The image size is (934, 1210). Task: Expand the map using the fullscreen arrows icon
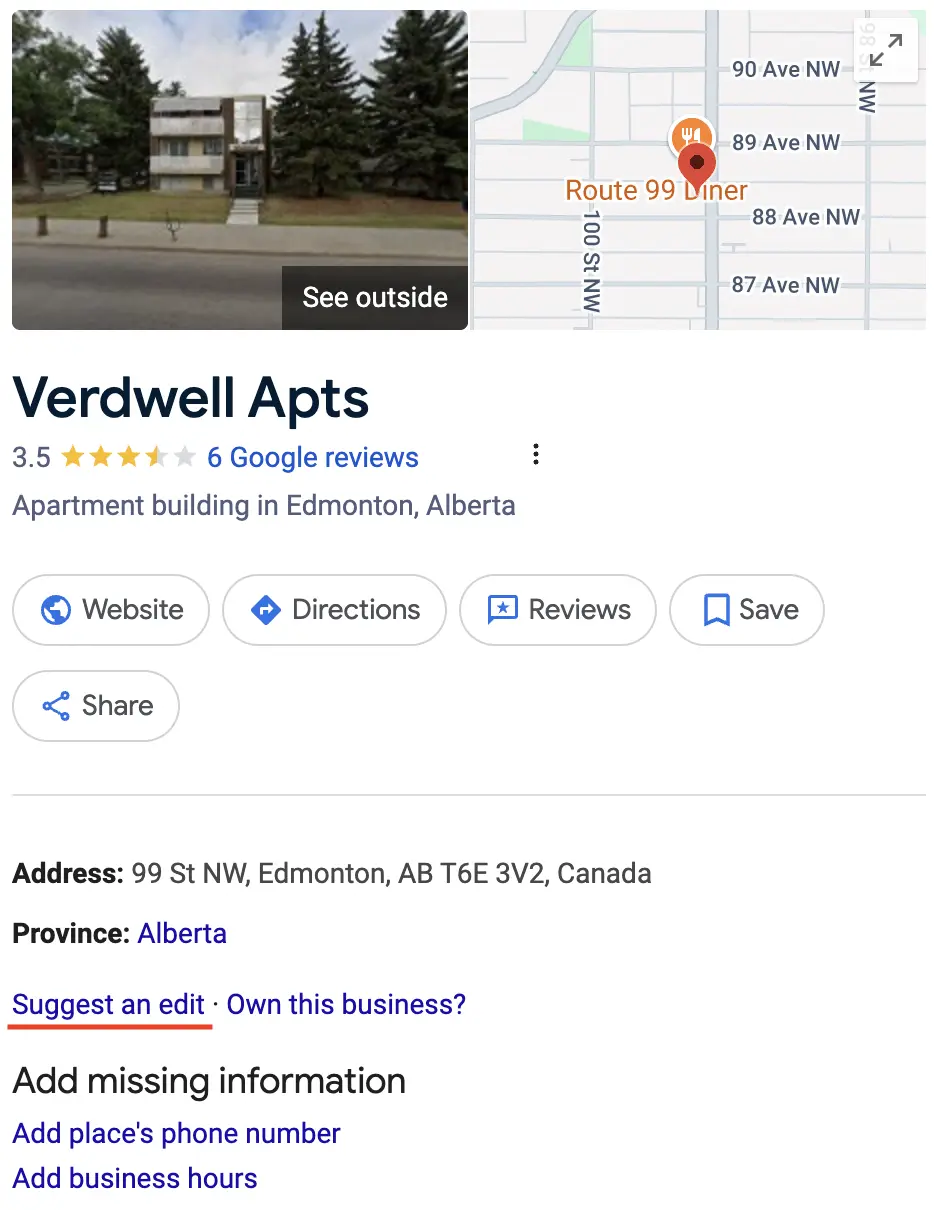pos(885,50)
